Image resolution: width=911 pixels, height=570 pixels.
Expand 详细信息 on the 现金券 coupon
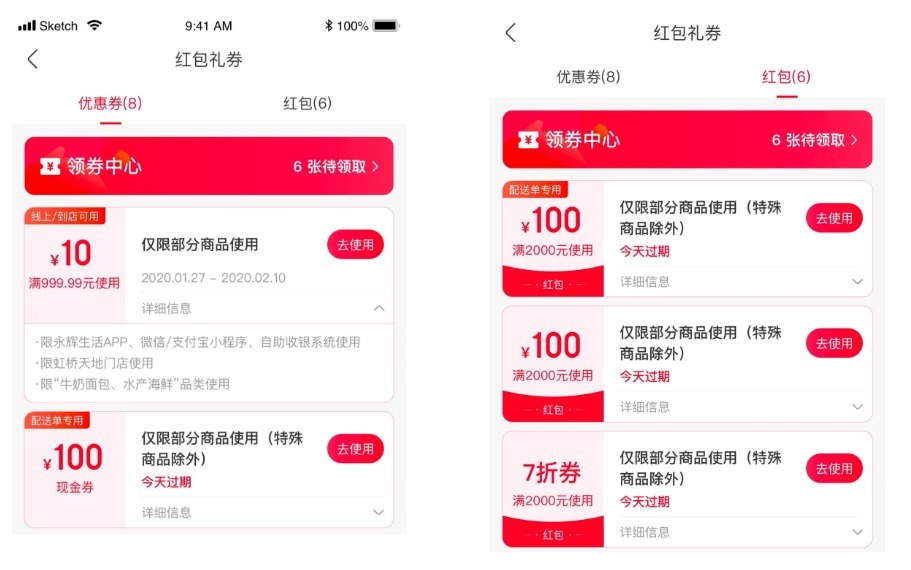[378, 512]
